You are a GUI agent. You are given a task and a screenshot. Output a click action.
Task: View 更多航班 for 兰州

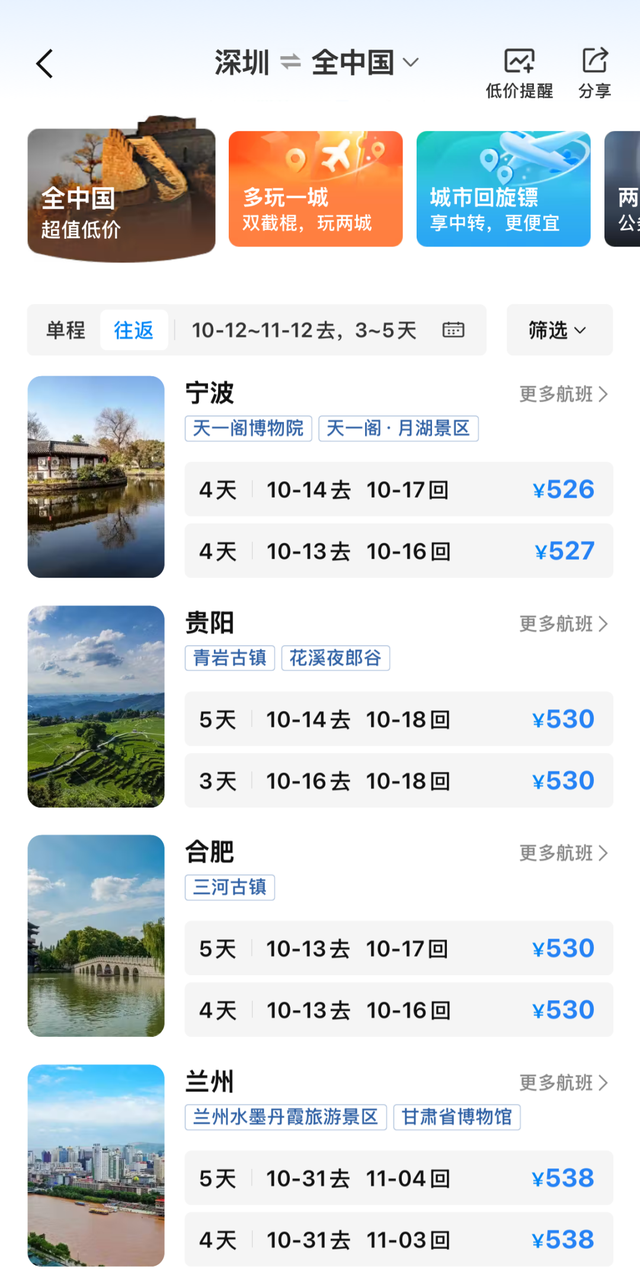tap(563, 1083)
